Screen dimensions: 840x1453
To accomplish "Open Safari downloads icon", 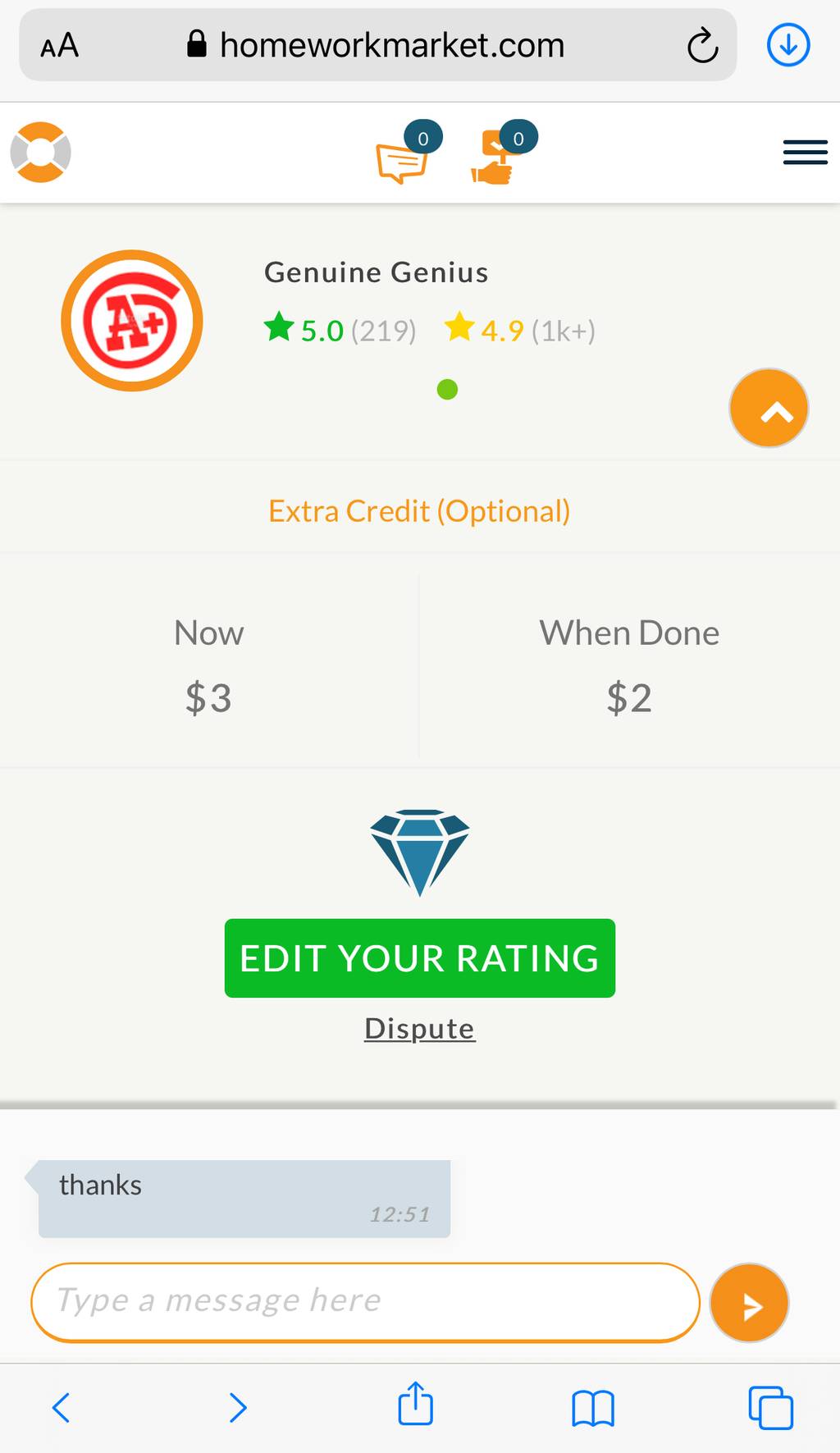I will click(788, 45).
